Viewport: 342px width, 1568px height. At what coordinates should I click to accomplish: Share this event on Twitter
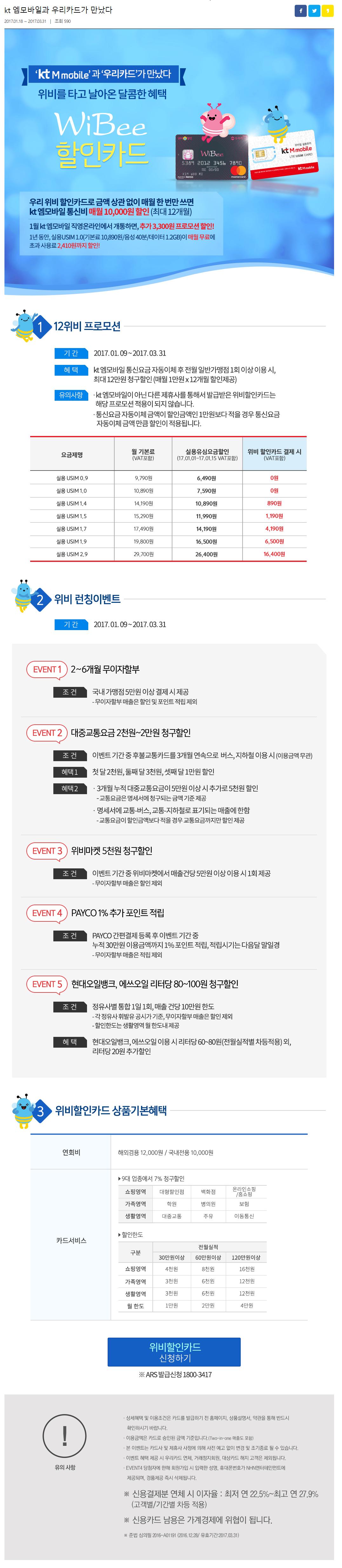pos(314,11)
